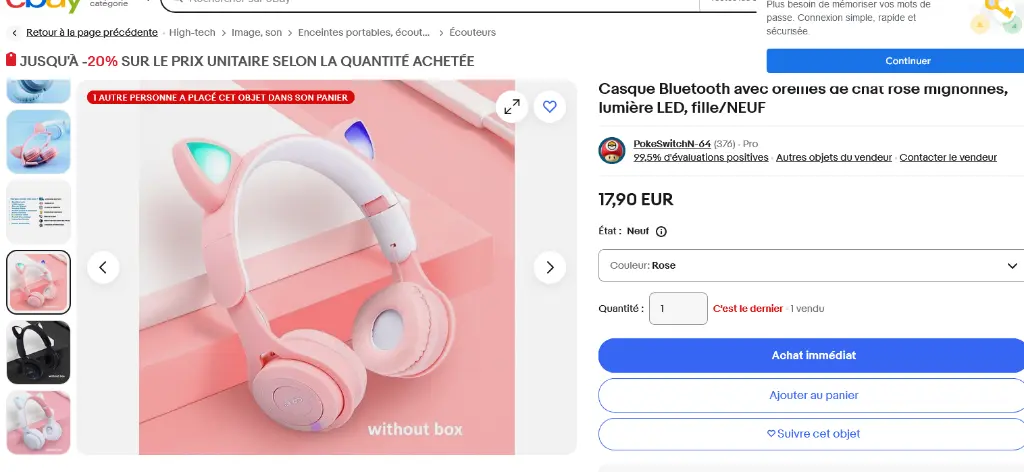The image size is (1024, 472).
Task: Open the High-tech breadcrumb
Action: pos(191,33)
